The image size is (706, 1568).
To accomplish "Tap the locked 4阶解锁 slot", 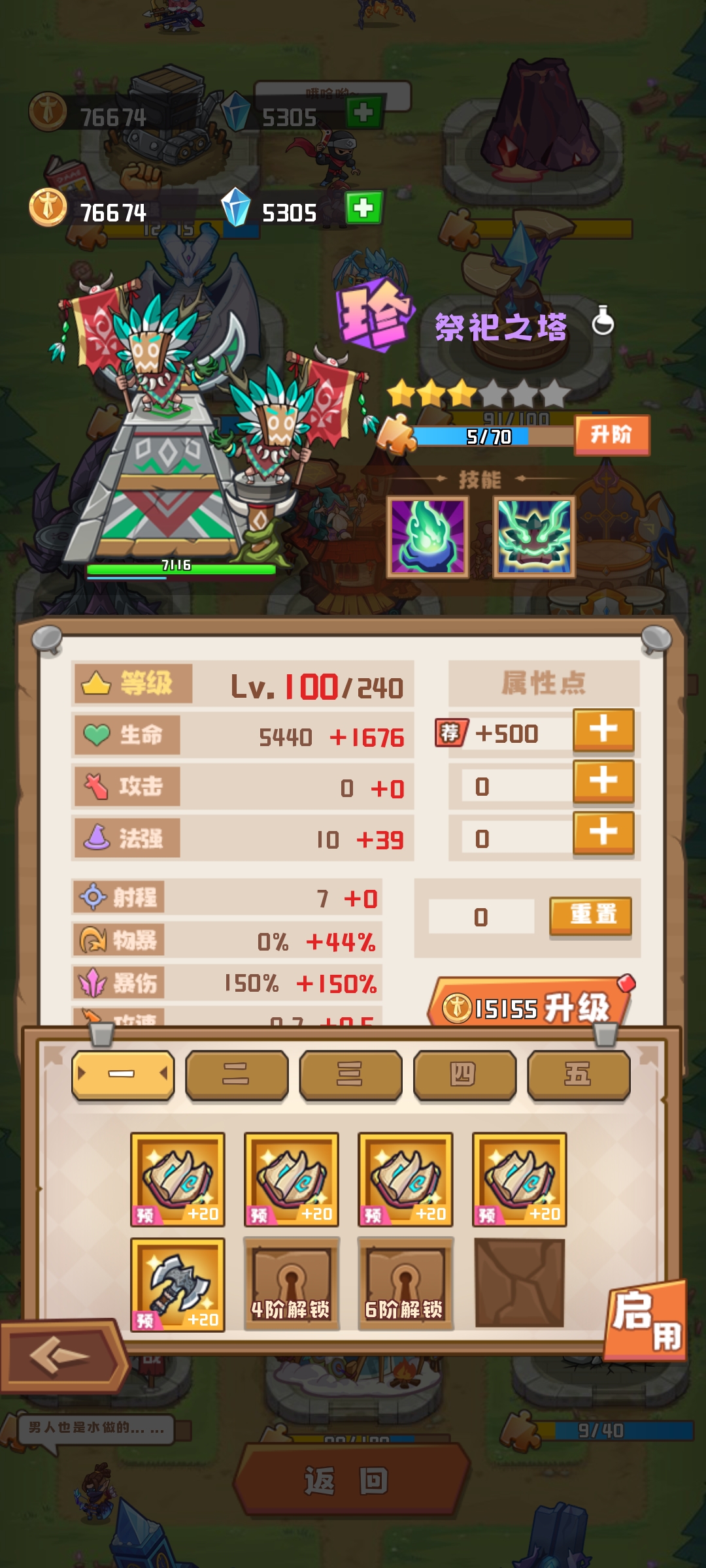I will (292, 1284).
